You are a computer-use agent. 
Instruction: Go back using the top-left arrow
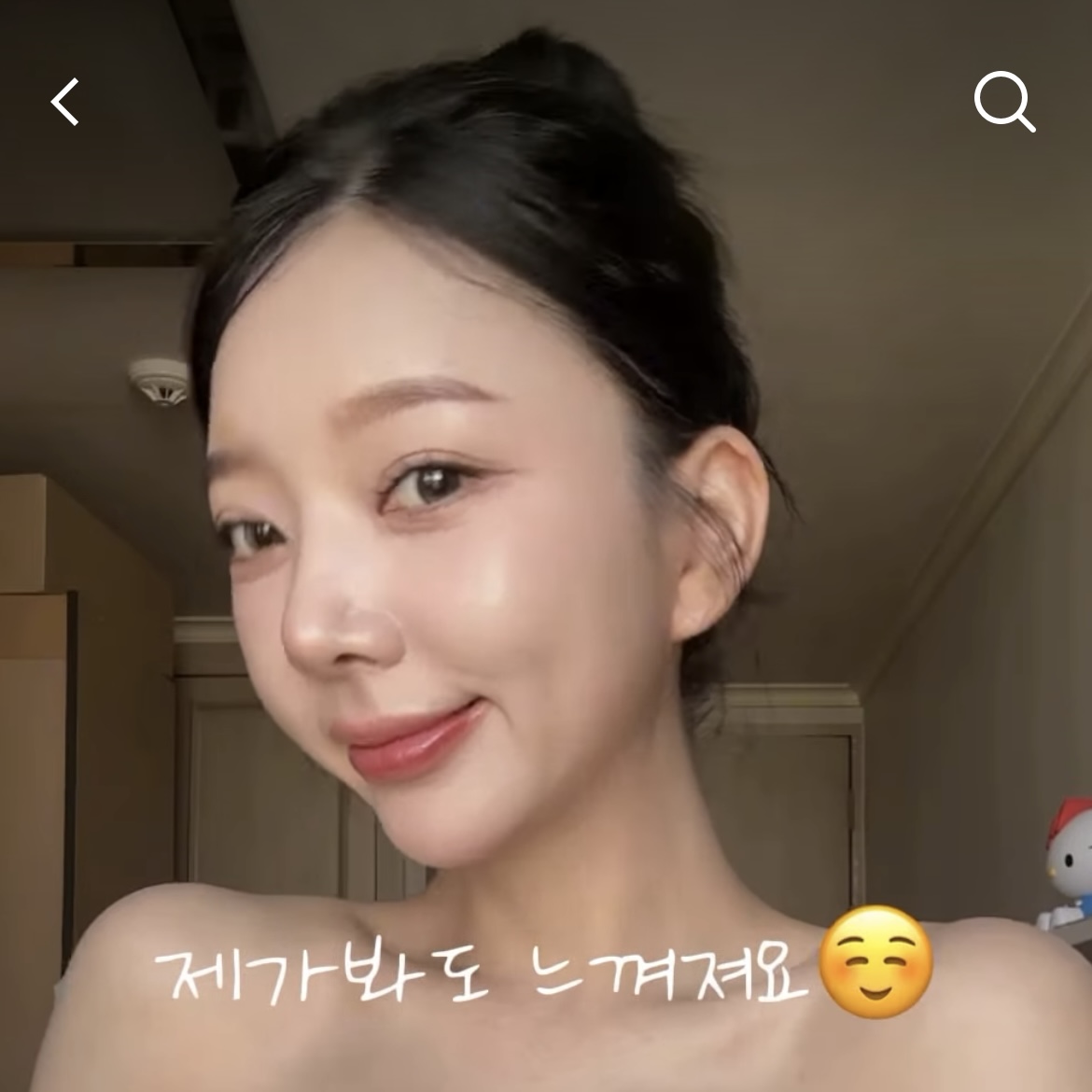point(65,101)
